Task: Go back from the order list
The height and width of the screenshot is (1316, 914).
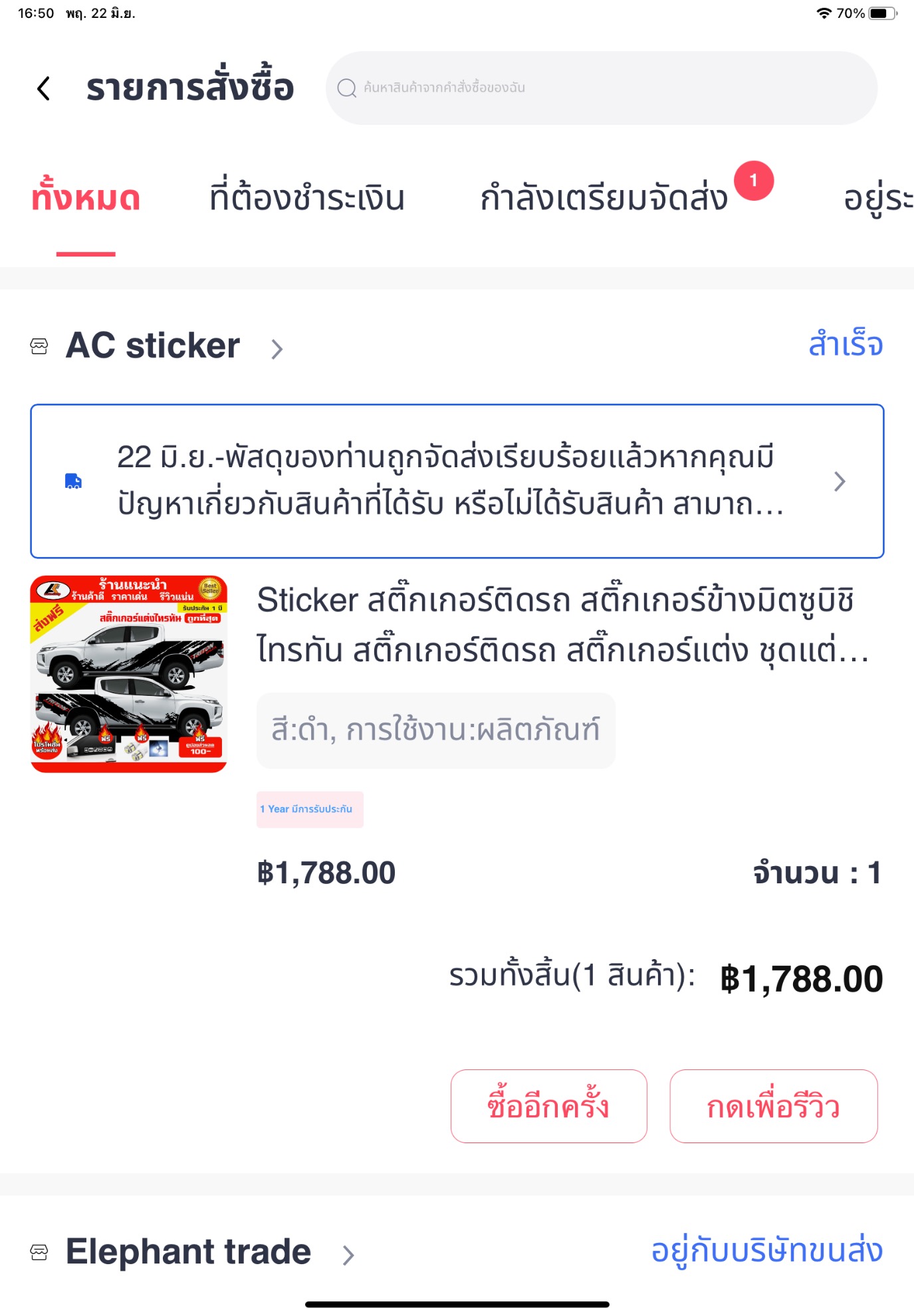Action: (x=44, y=88)
